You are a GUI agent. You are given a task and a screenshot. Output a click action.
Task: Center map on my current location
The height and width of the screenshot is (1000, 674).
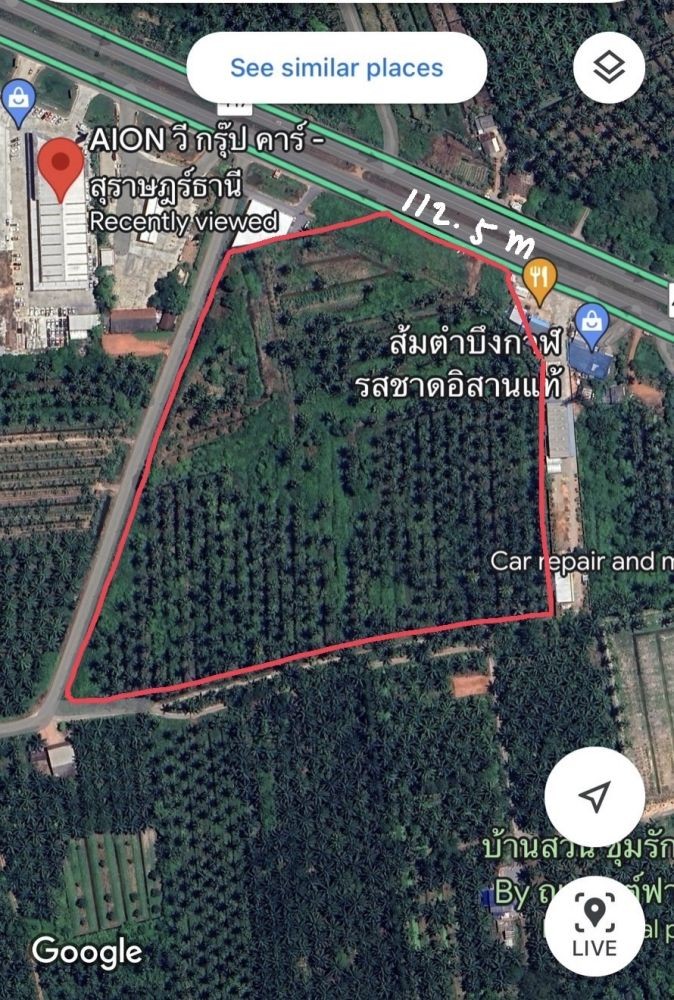(x=594, y=796)
